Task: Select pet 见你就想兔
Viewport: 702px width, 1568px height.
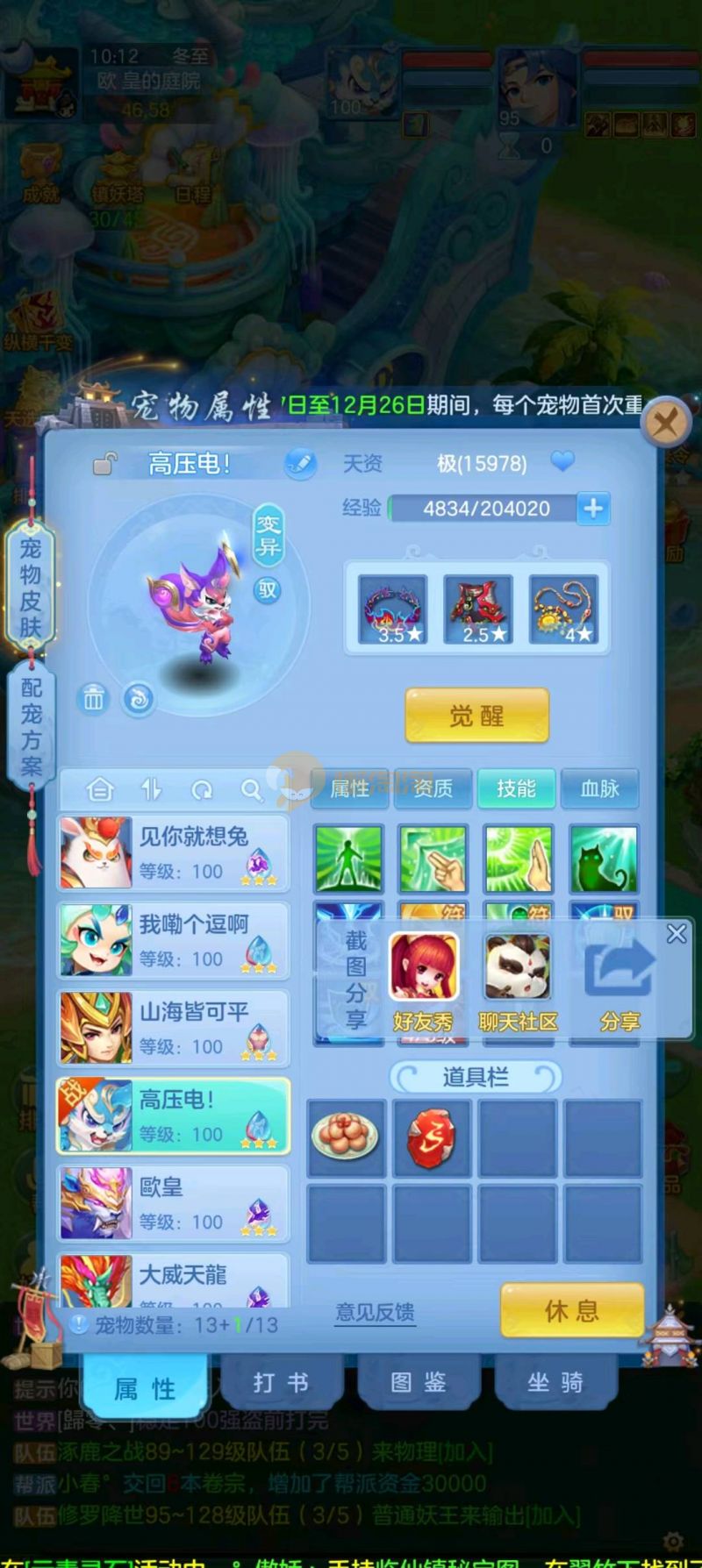Action: coord(174,852)
